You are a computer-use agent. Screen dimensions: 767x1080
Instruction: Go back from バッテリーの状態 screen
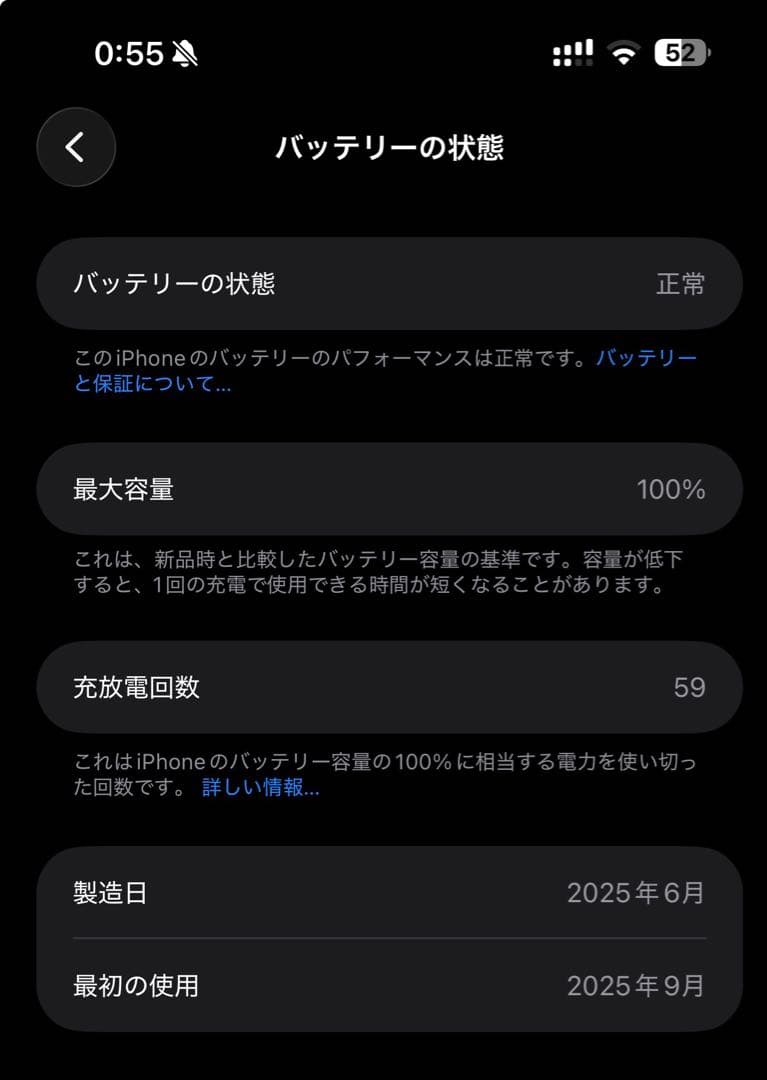coord(76,147)
